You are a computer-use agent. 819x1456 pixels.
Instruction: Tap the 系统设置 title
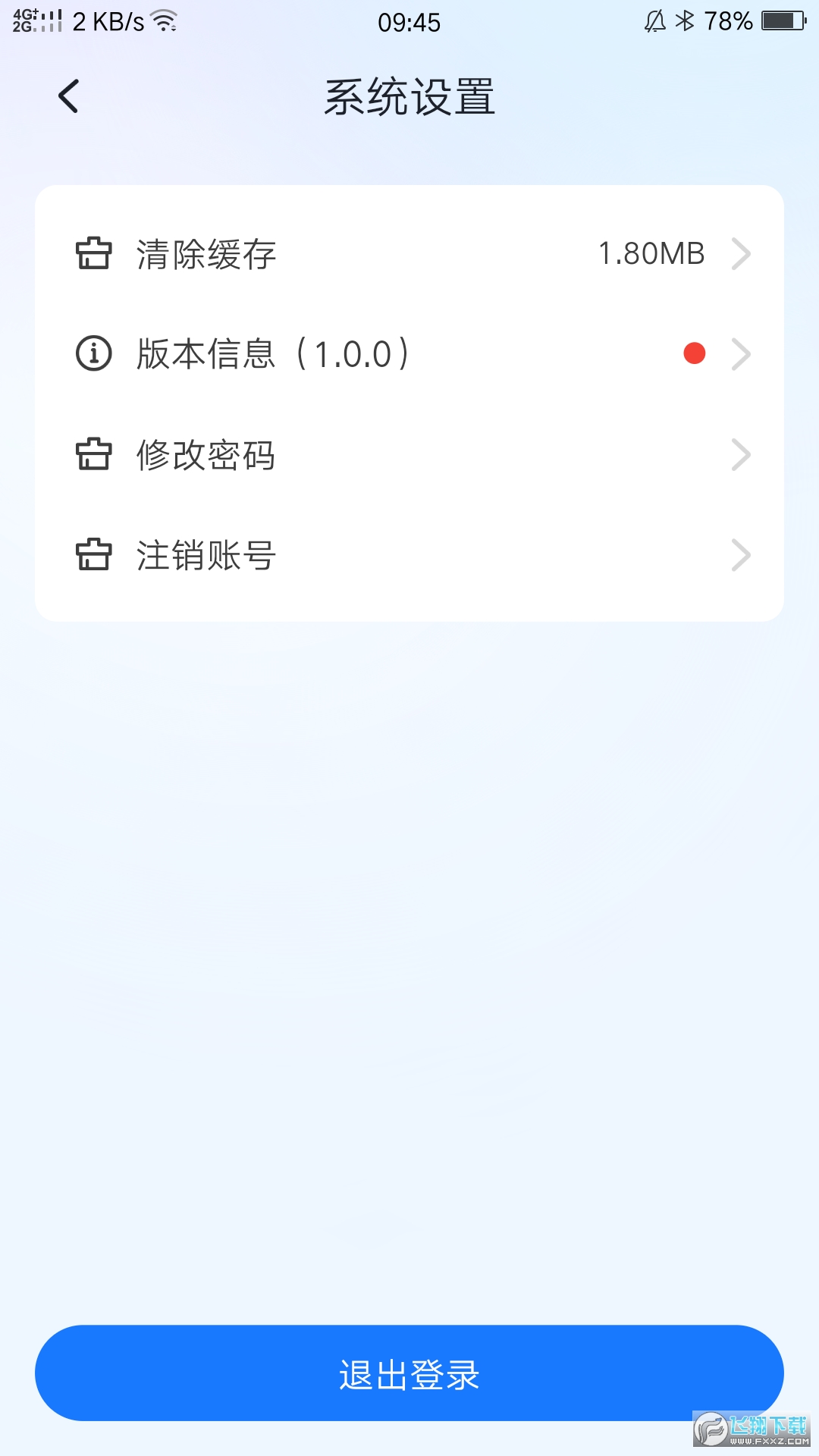click(409, 97)
